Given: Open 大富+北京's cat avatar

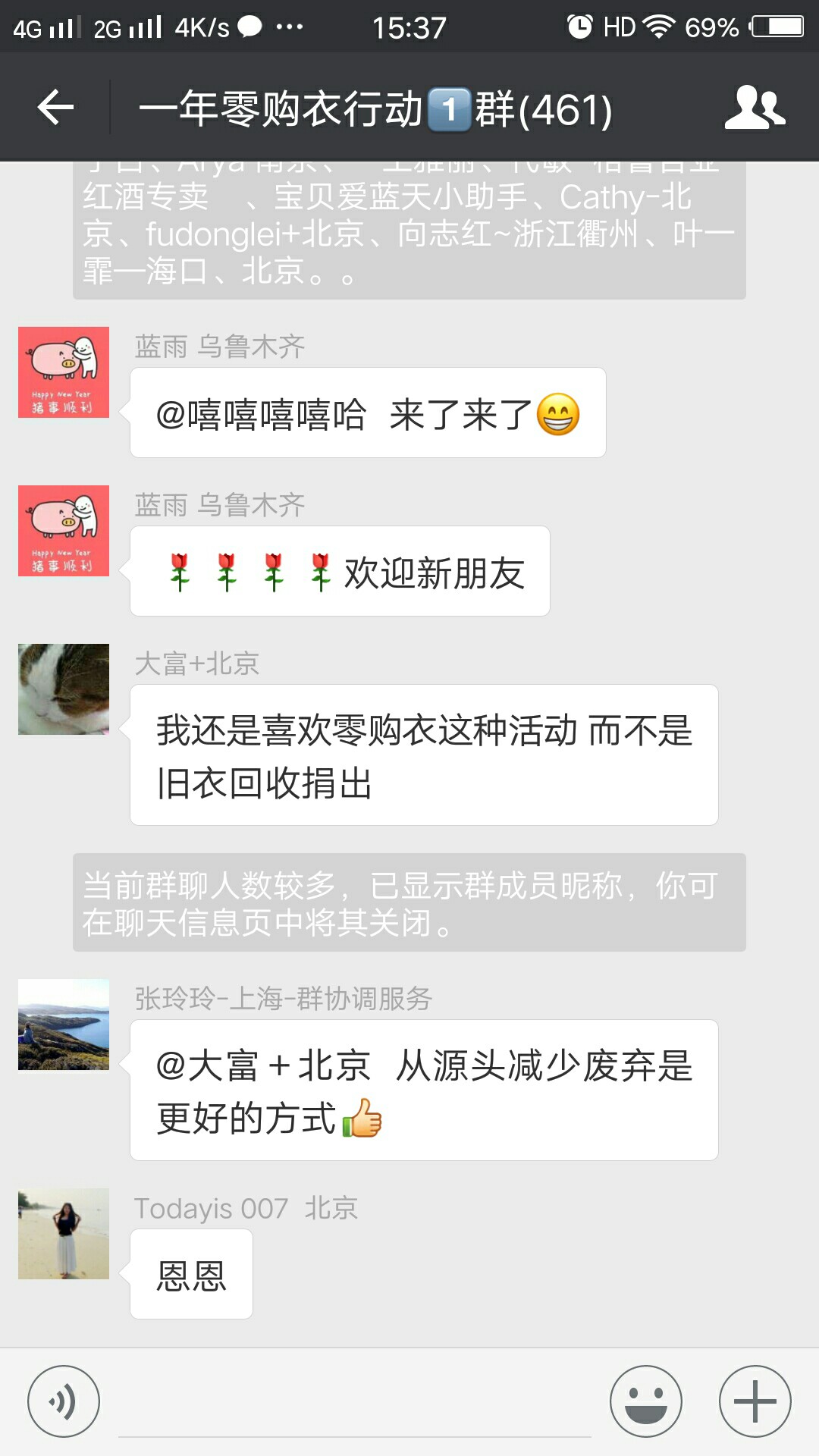Looking at the screenshot, I should (x=64, y=689).
